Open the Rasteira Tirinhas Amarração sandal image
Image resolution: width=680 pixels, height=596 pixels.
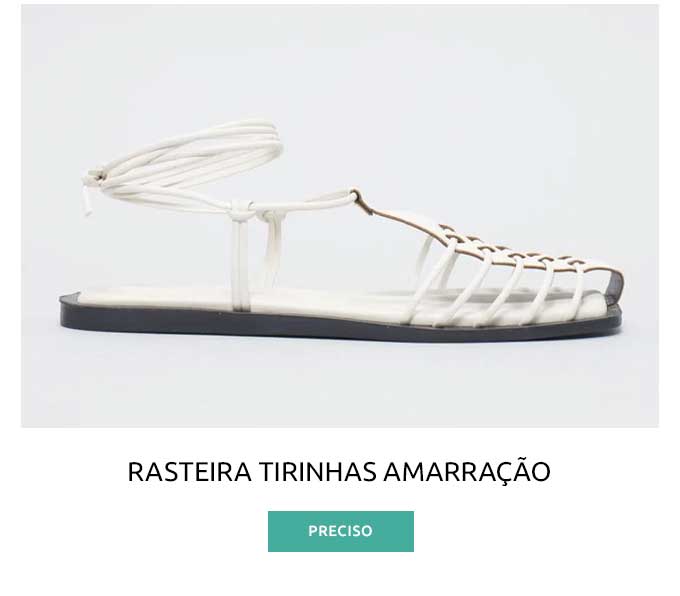(x=340, y=216)
